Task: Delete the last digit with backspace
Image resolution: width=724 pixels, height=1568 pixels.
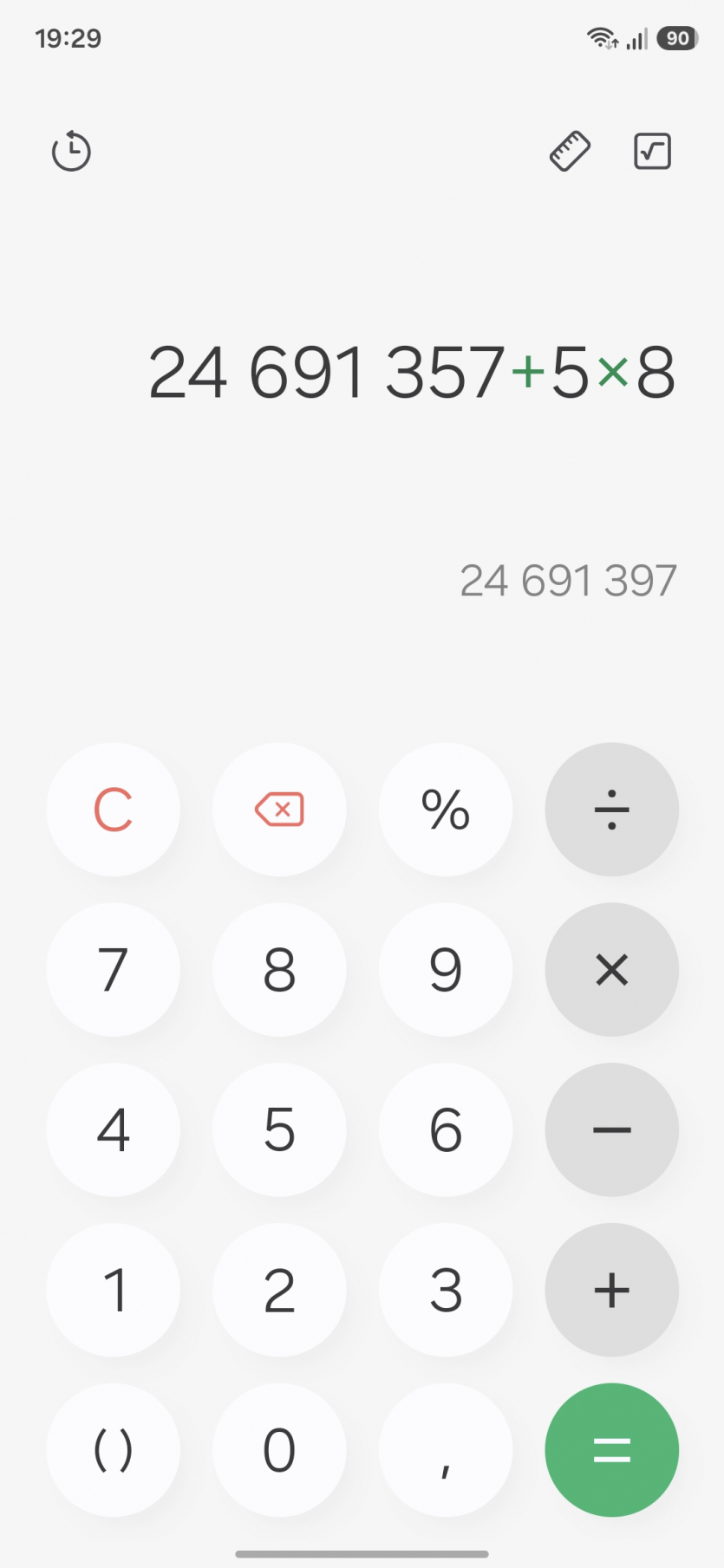Action: (x=279, y=810)
